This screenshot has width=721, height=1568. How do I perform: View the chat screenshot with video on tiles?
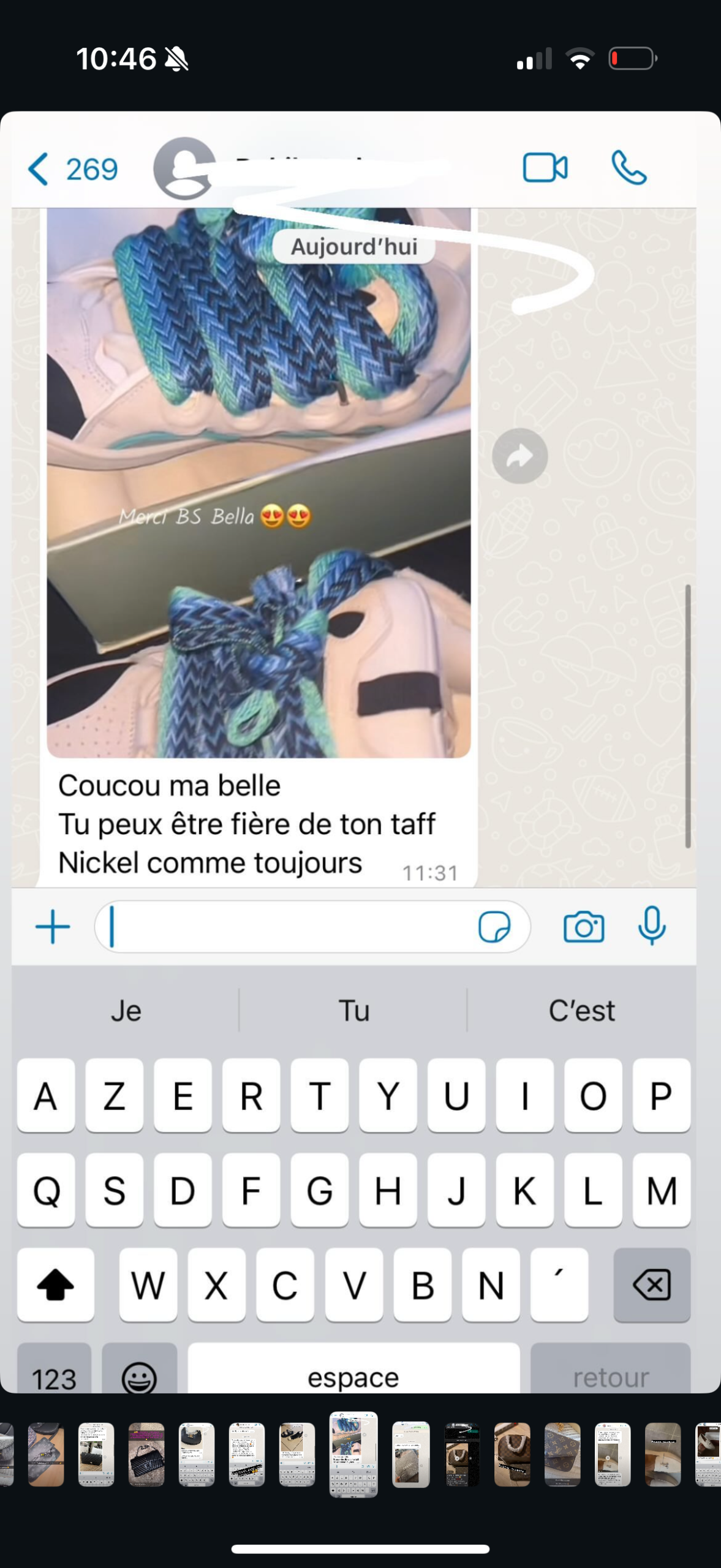point(613,1454)
